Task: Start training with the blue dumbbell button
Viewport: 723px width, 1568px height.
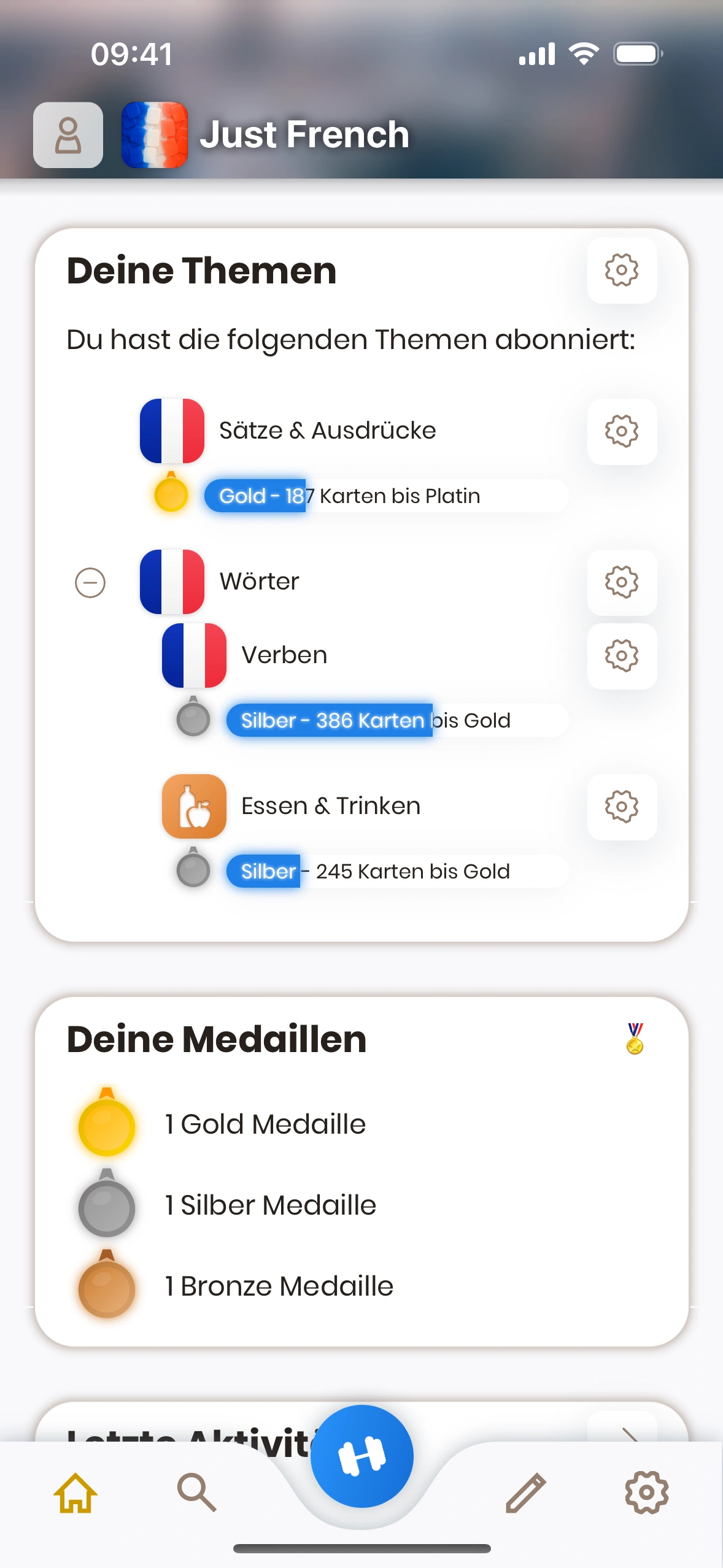Action: 362,1456
